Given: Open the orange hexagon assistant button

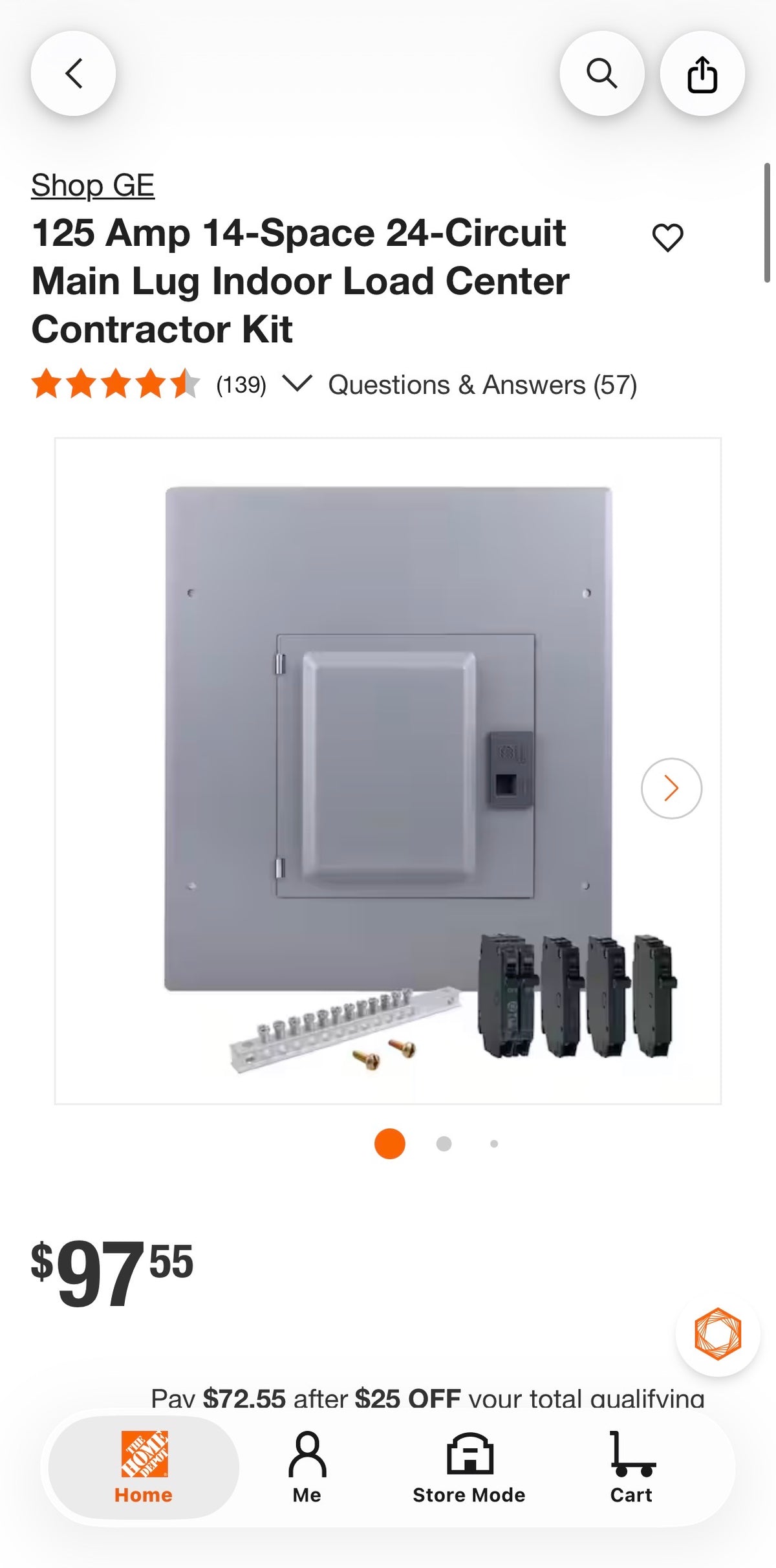Looking at the screenshot, I should 718,1334.
